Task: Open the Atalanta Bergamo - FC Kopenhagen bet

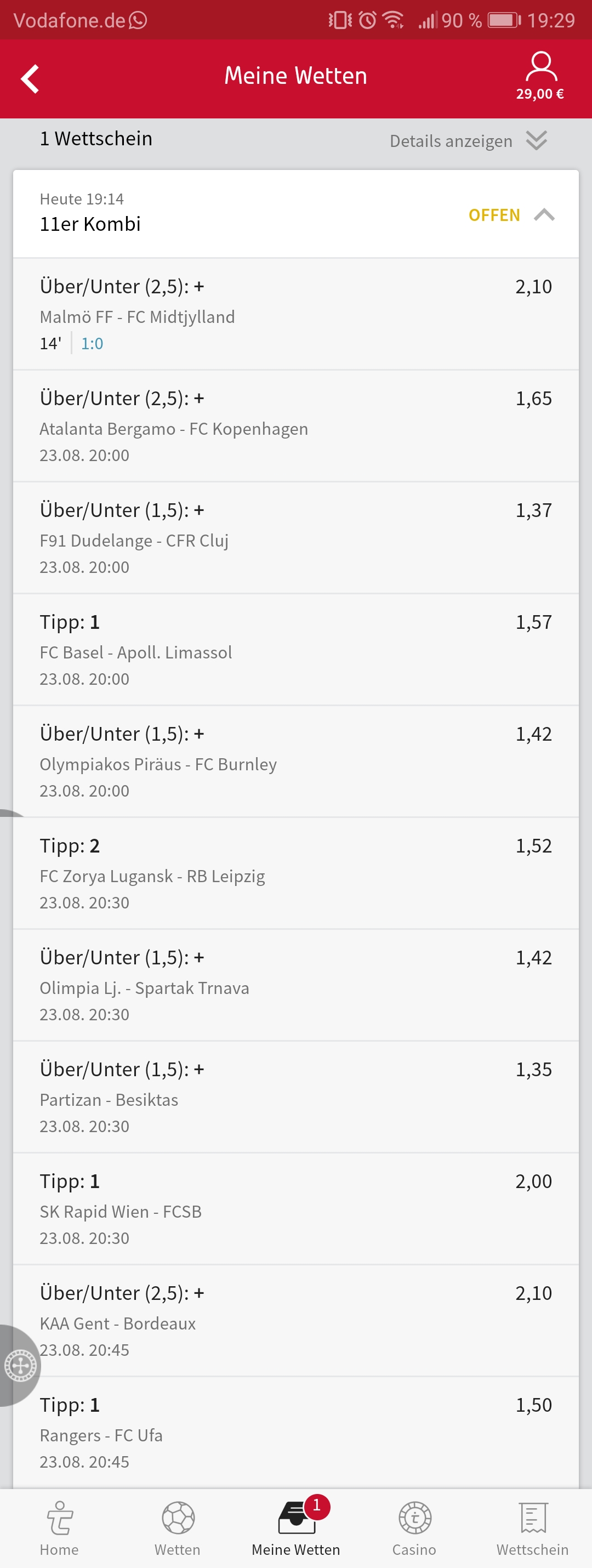Action: 295,426
